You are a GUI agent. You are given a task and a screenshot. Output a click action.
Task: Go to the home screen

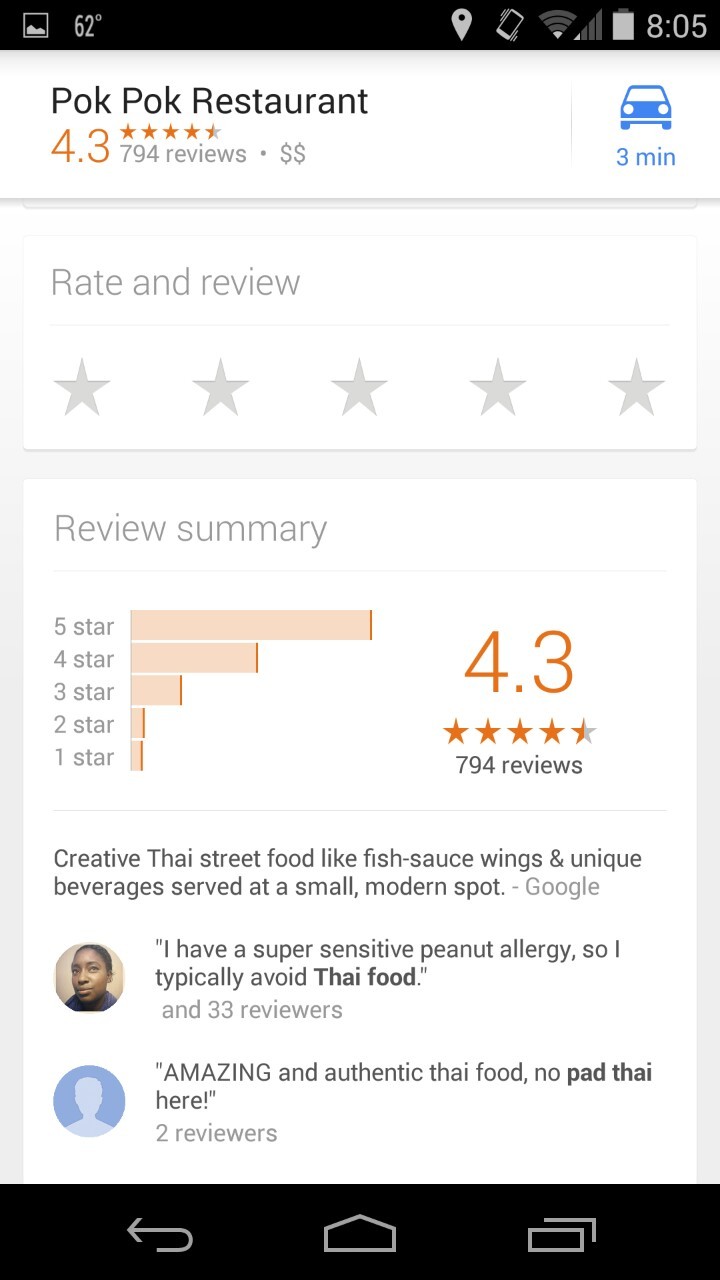click(360, 1234)
